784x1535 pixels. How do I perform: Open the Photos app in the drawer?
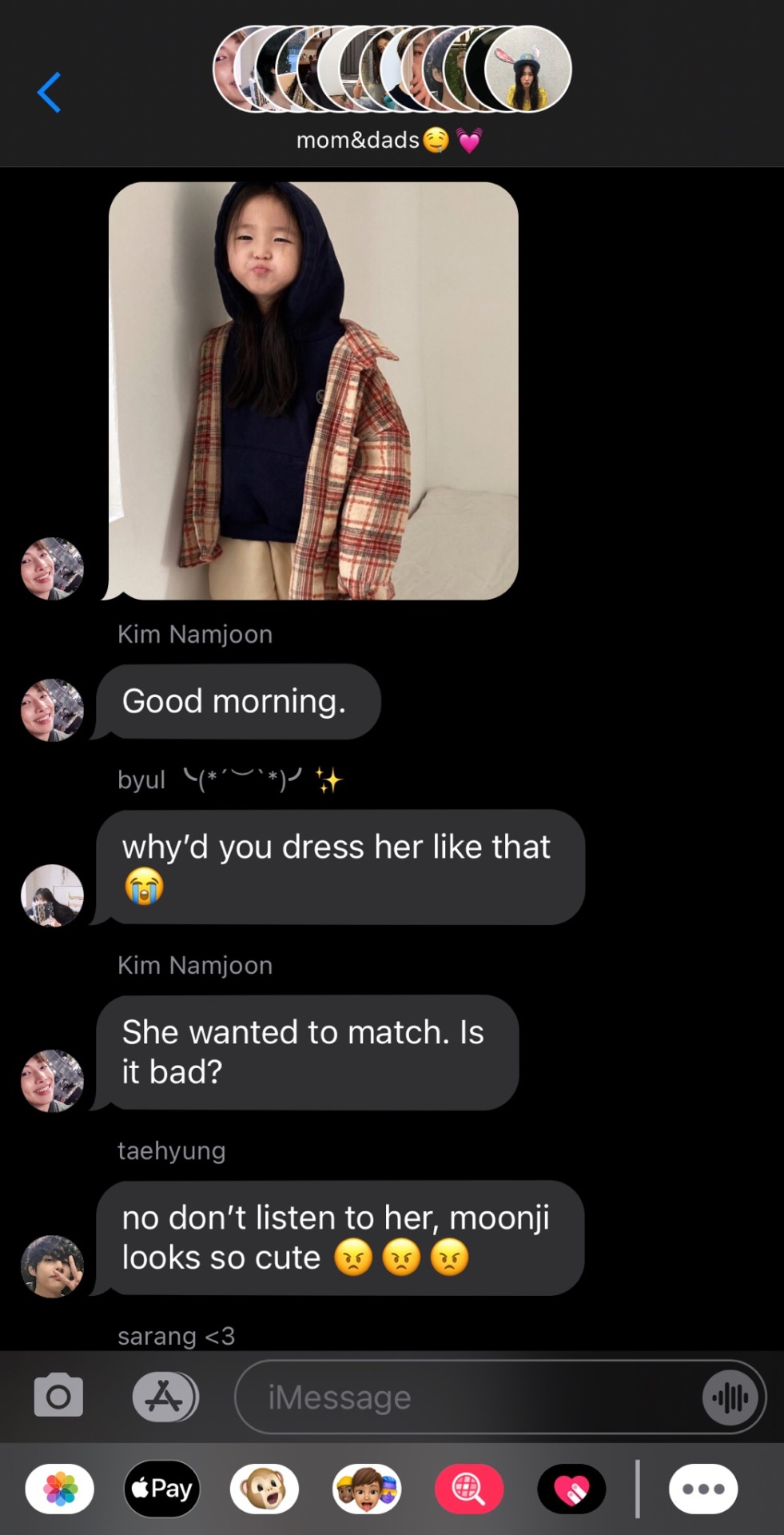click(60, 1489)
